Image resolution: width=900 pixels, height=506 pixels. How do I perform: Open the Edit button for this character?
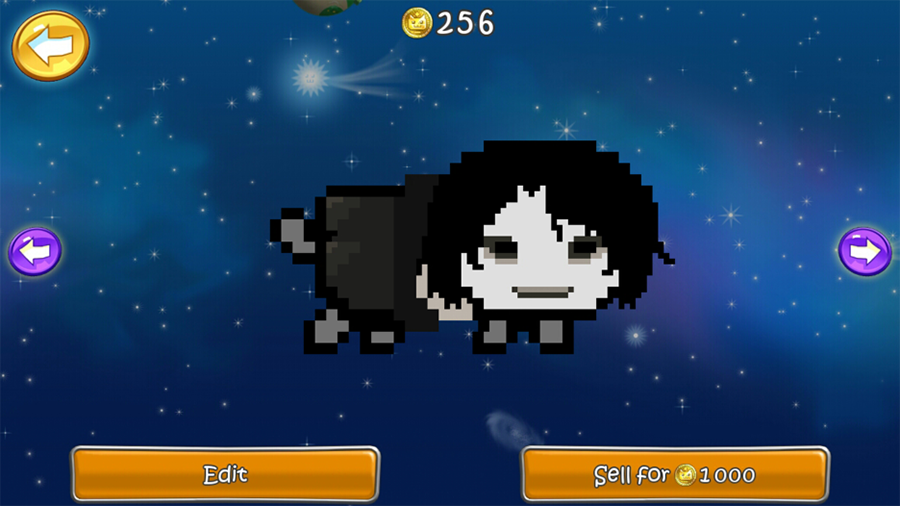(x=225, y=474)
